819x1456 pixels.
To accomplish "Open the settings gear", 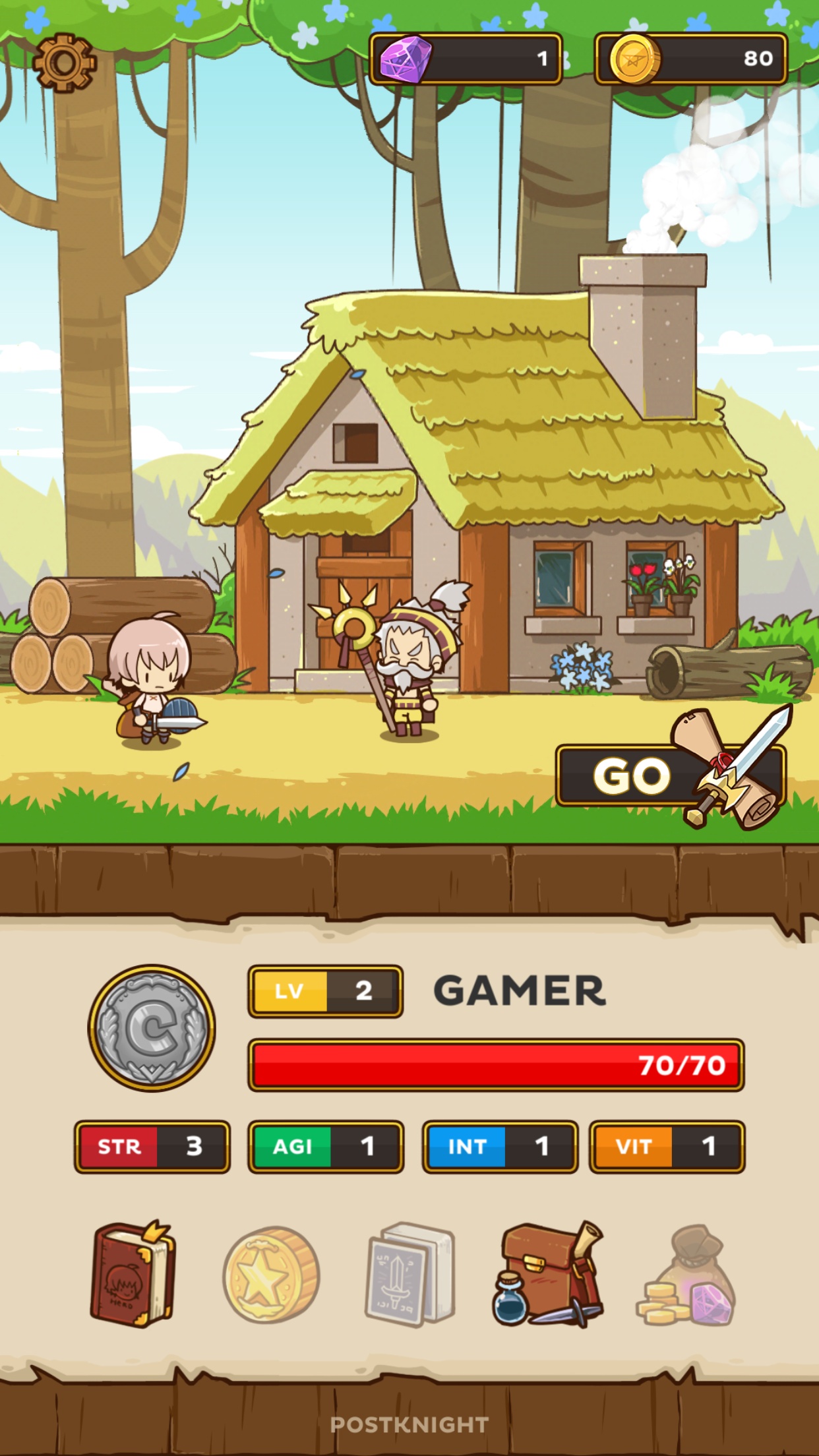I will pos(64,63).
